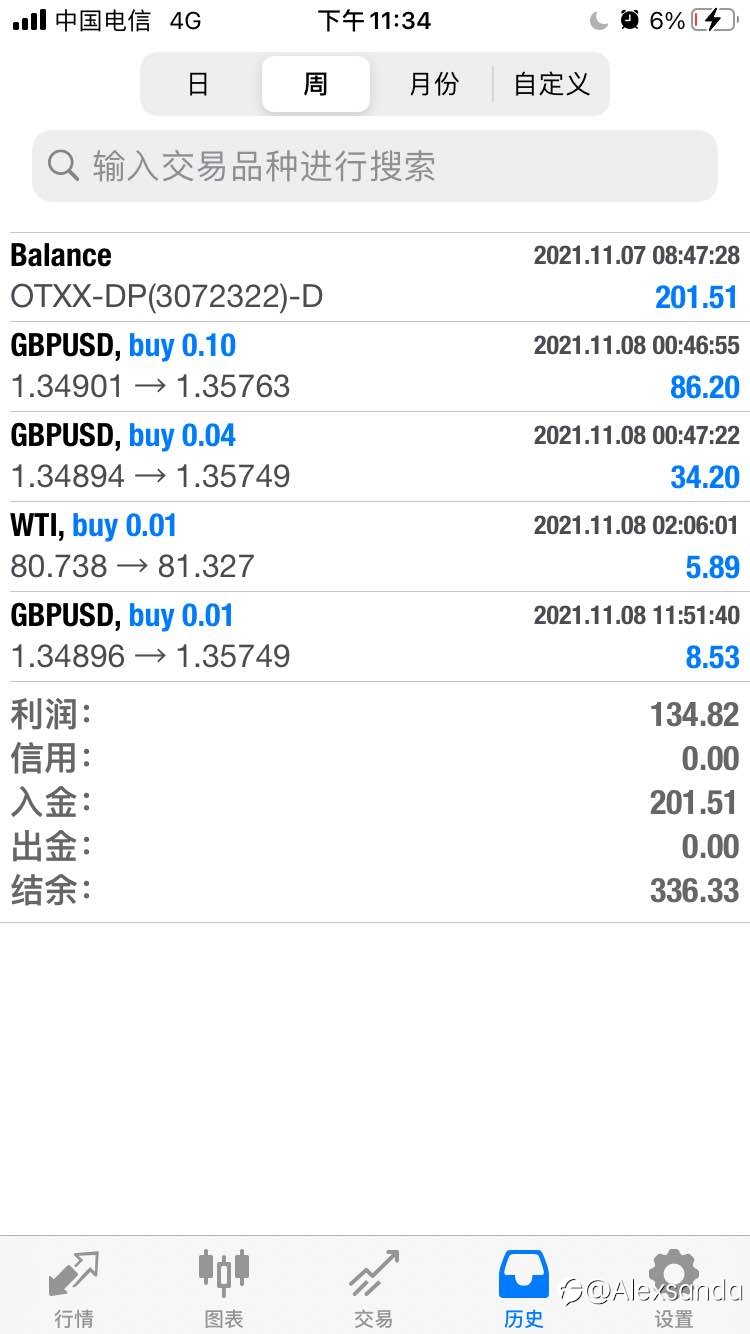Go to the 行情 quotes tab
Image resolution: width=750 pixels, height=1334 pixels.
(74, 1287)
